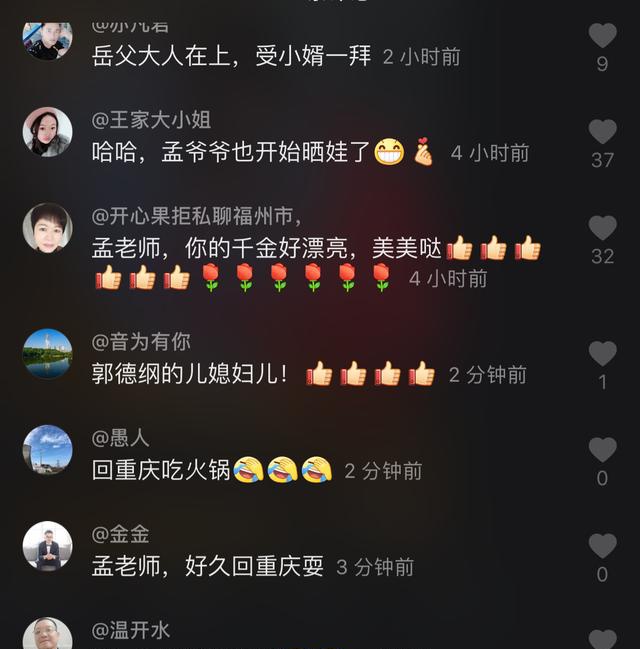The width and height of the screenshot is (640, 649).
Task: Like 音为有你's comment about 郭德纲
Action: 602,353
